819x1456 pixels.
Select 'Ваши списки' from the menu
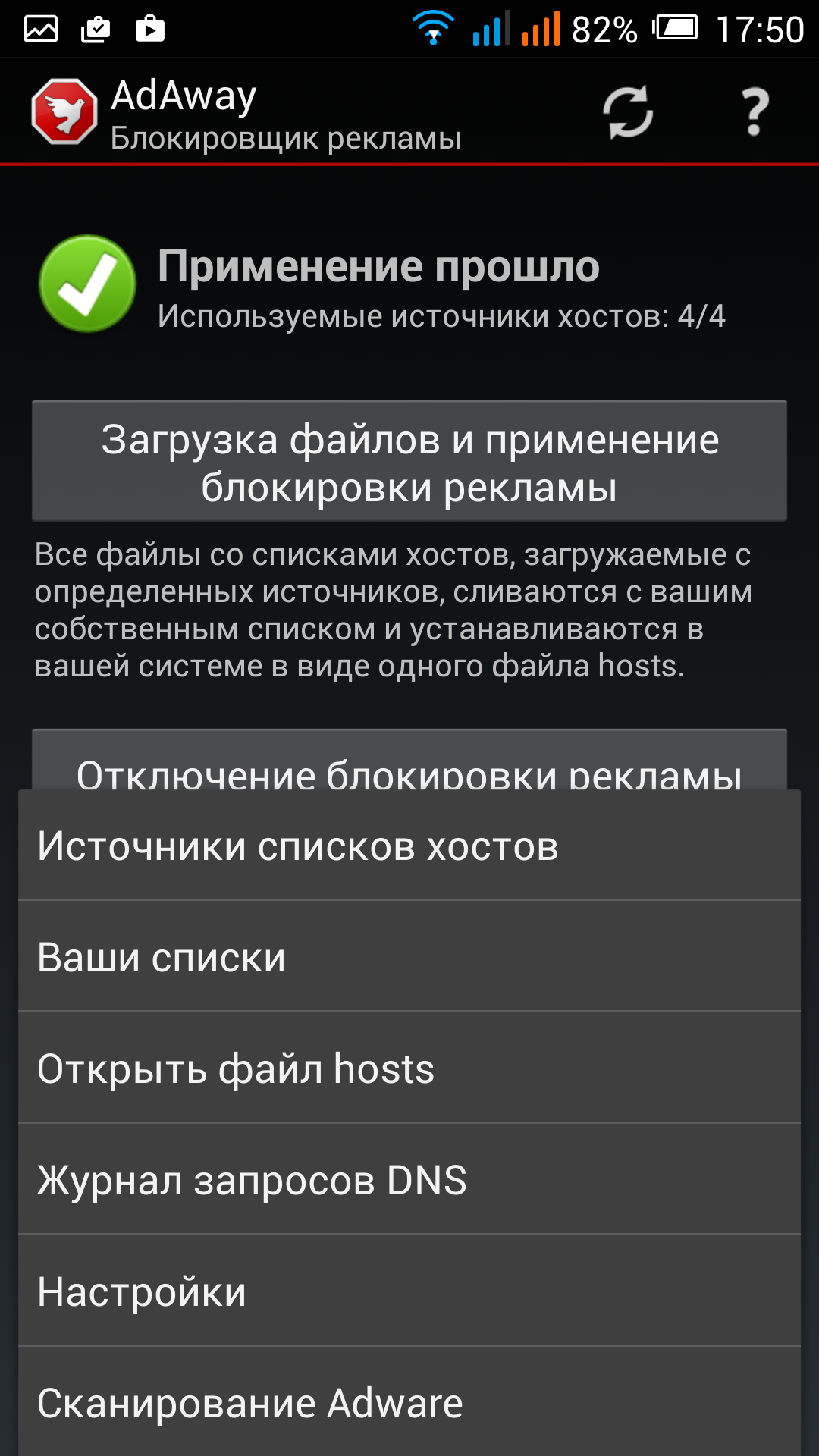409,957
